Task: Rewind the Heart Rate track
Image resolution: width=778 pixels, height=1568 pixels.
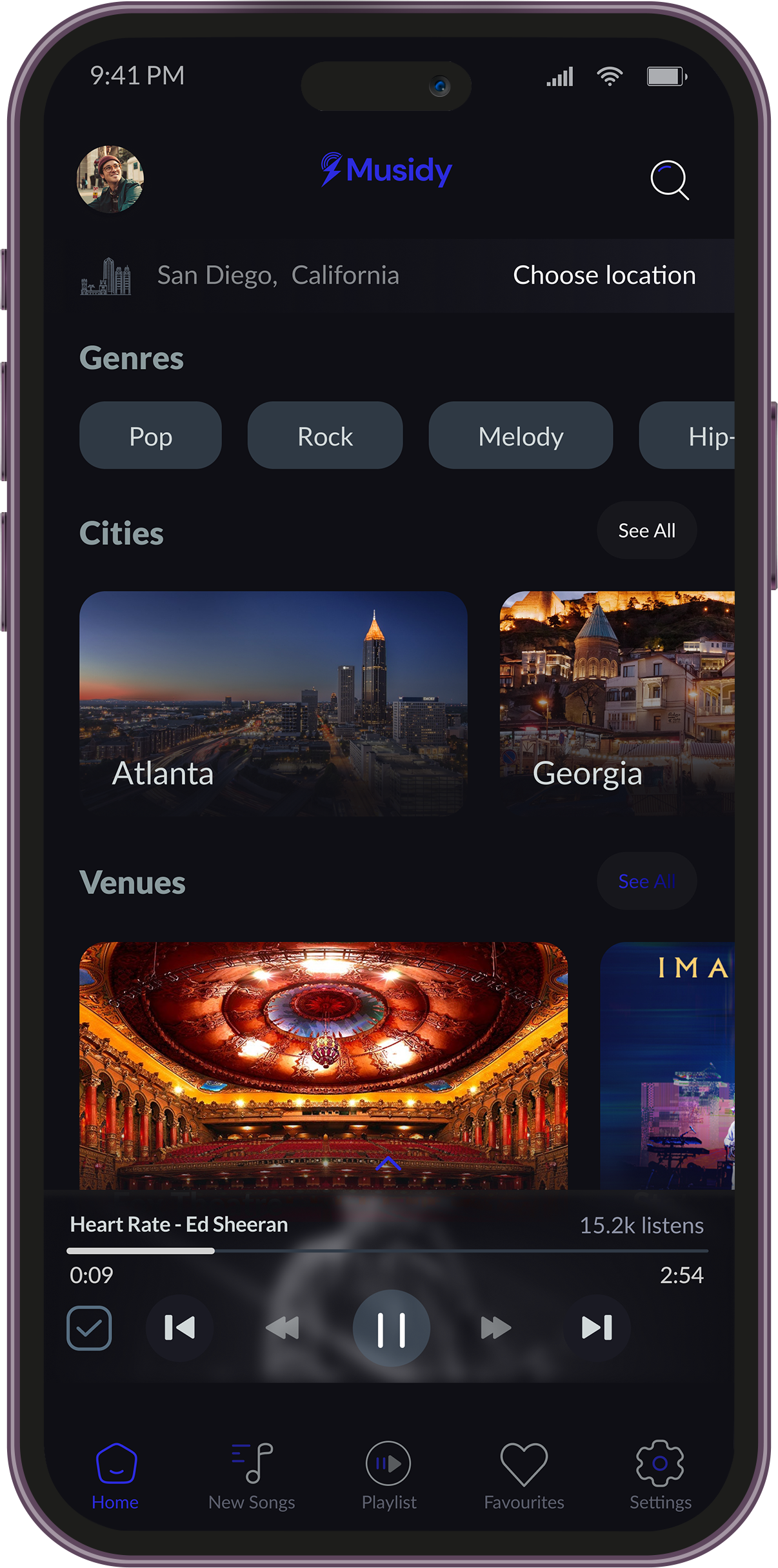Action: click(x=283, y=1328)
